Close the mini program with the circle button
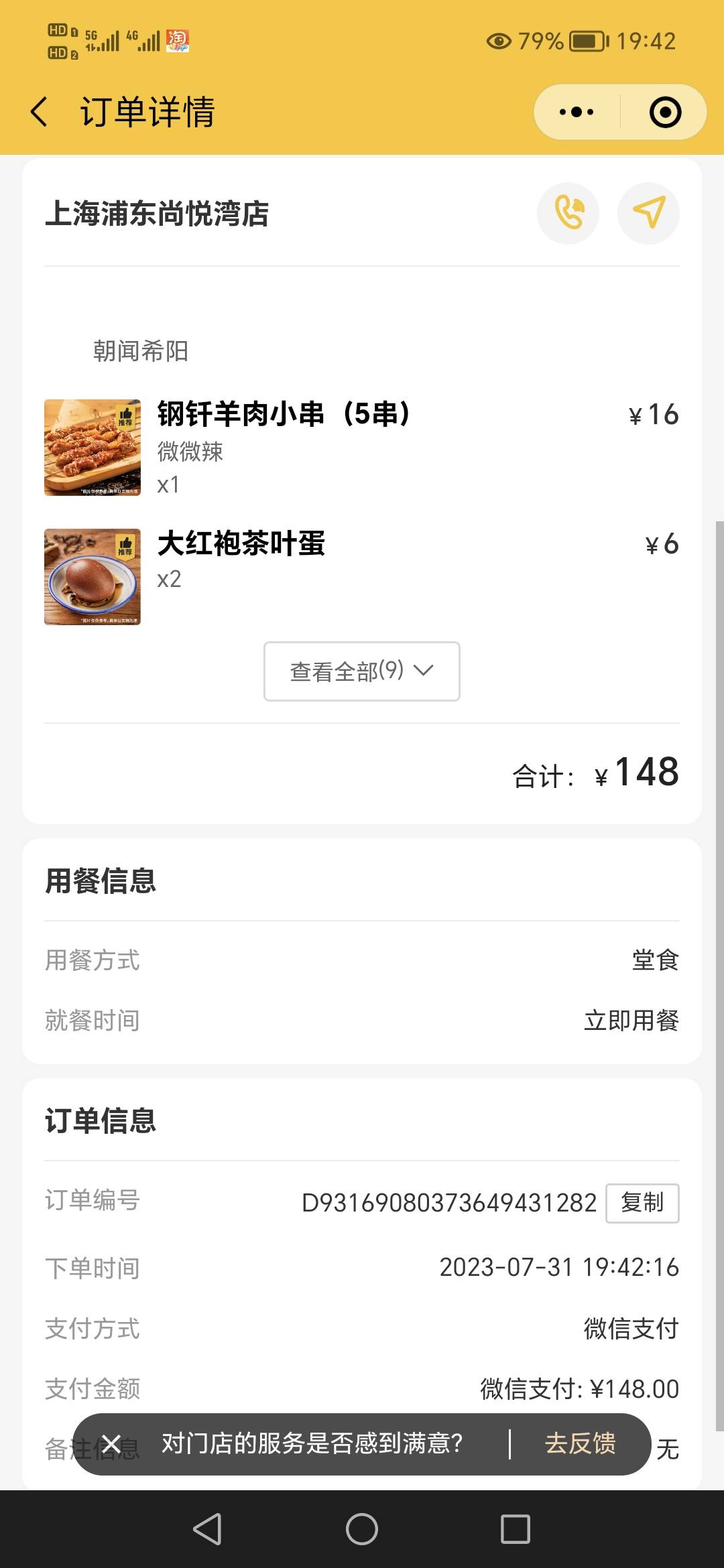The width and height of the screenshot is (724, 1568). click(x=665, y=112)
